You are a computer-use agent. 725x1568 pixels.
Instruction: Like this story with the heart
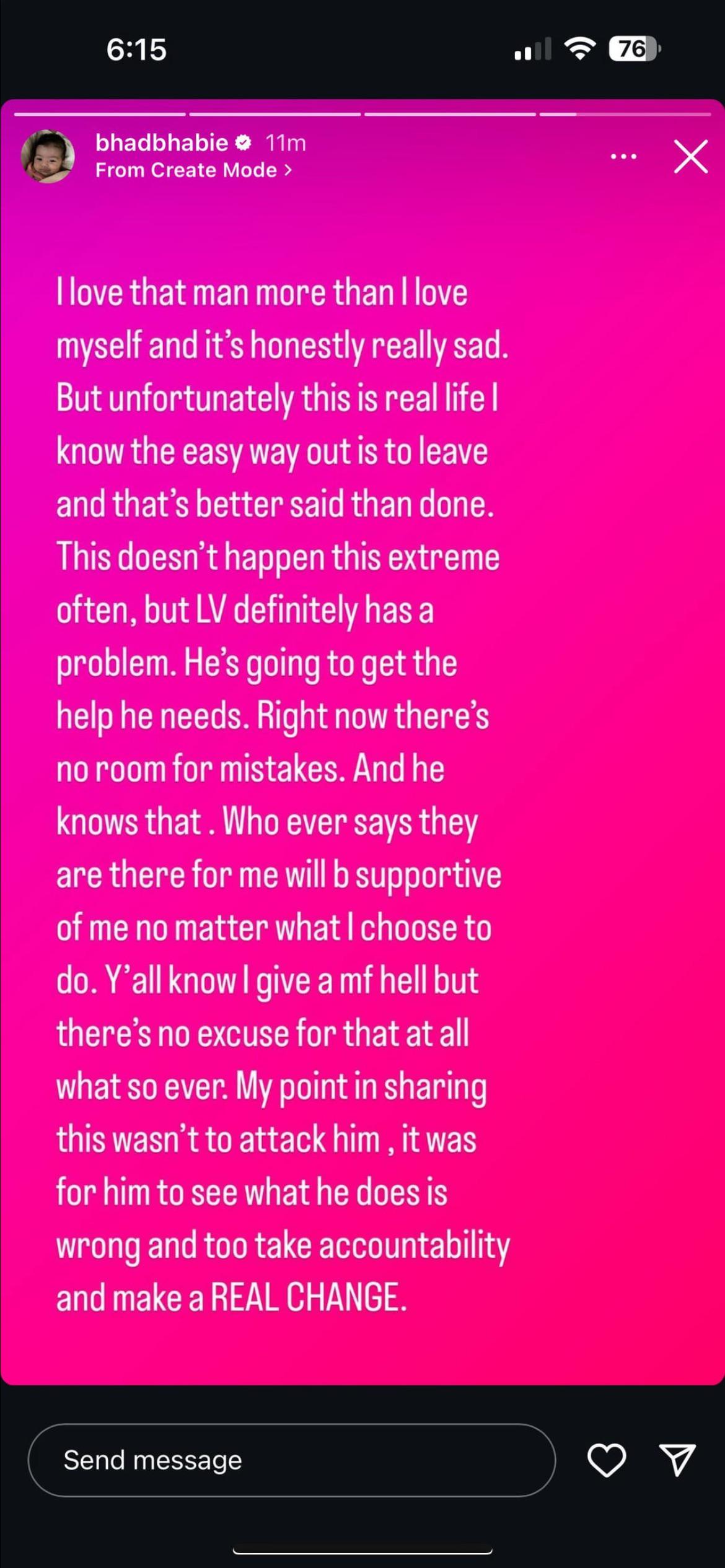(x=606, y=1460)
